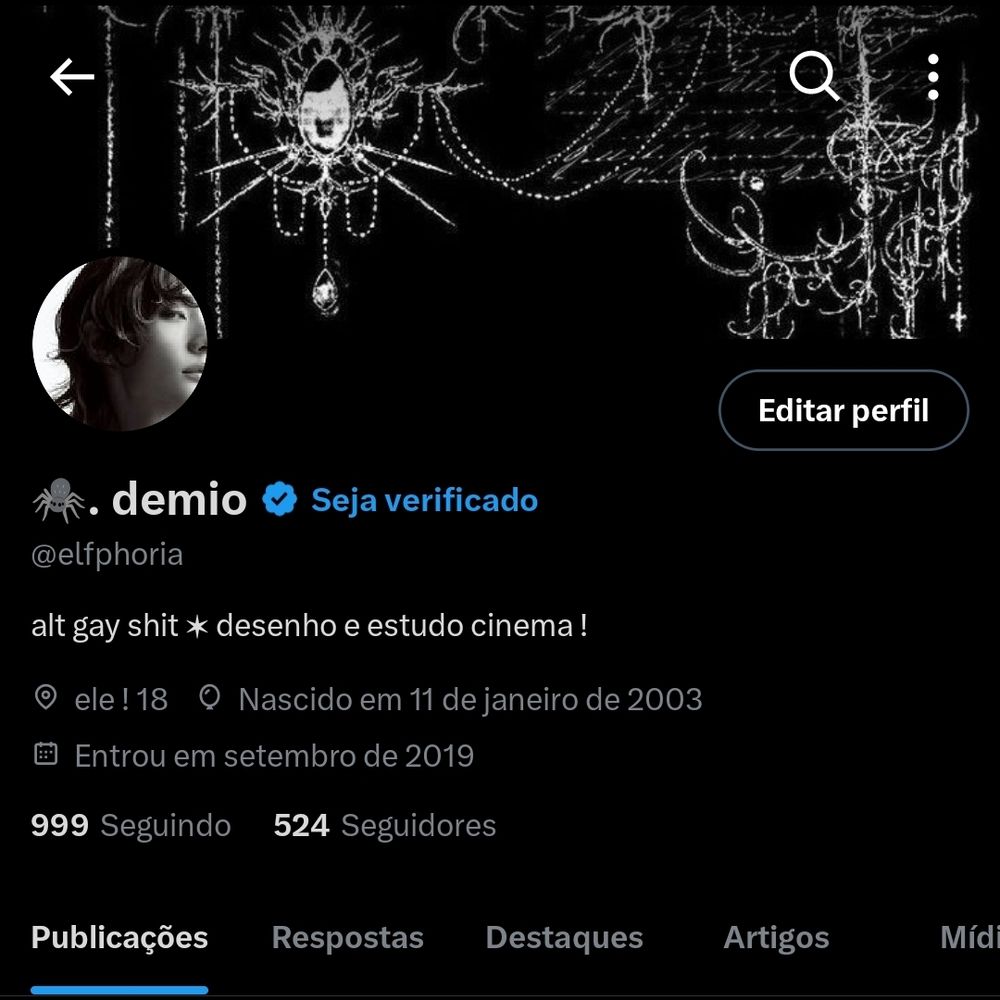1000x1000 pixels.
Task: Go back using the arrow icon
Action: point(72,76)
